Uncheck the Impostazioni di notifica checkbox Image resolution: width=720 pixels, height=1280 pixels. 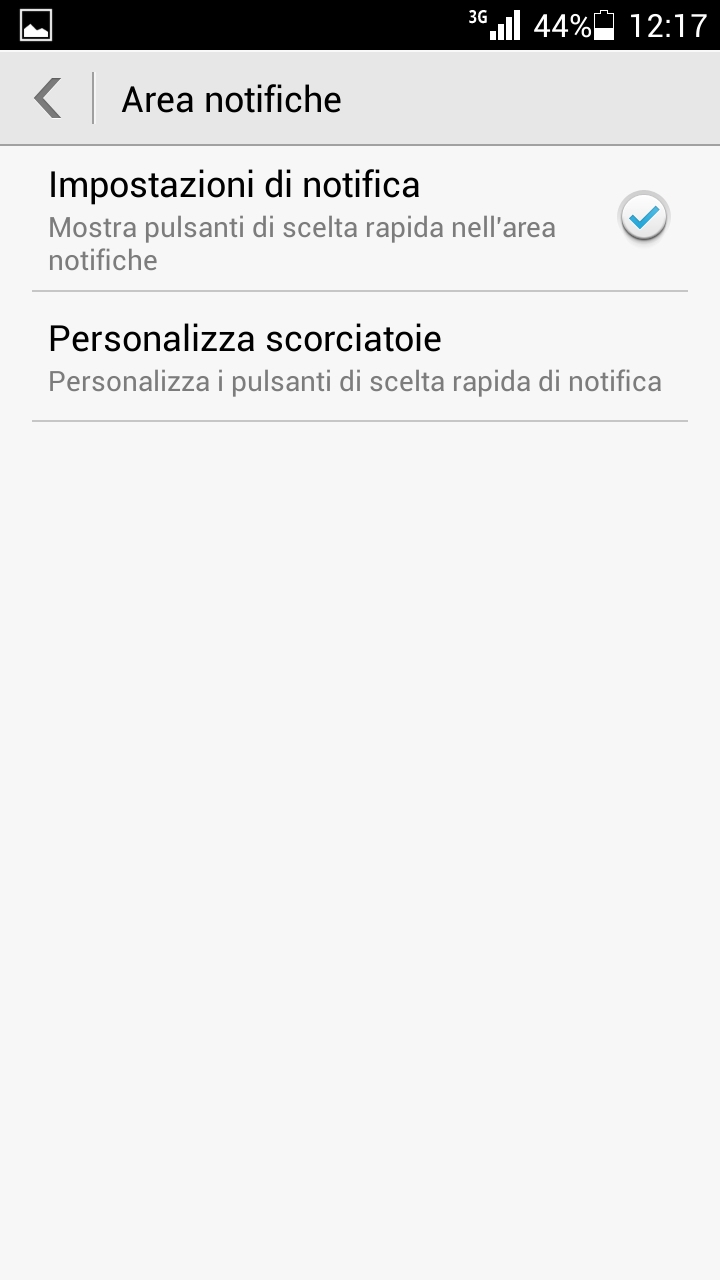[643, 217]
